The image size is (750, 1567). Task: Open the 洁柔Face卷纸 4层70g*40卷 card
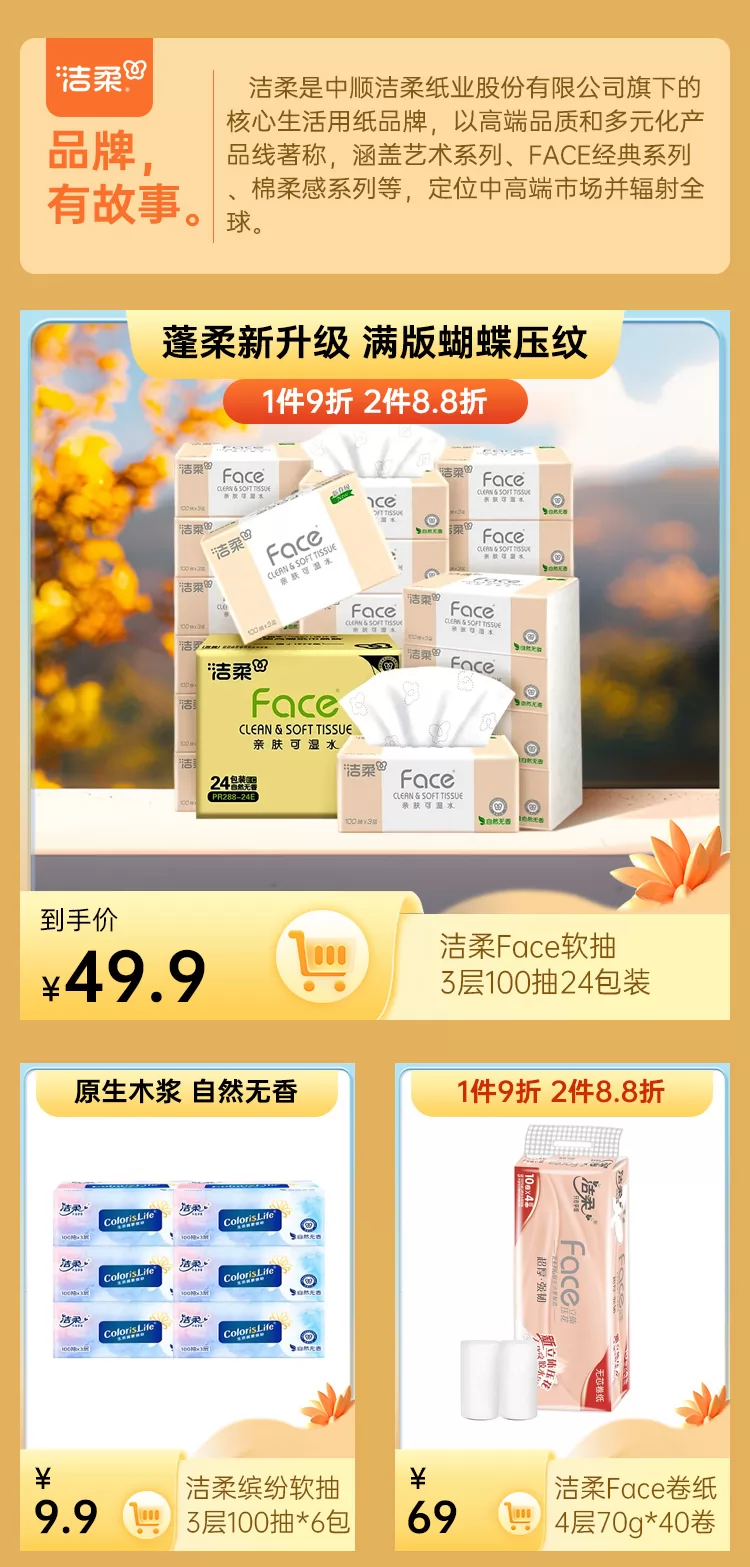[x=562, y=1270]
